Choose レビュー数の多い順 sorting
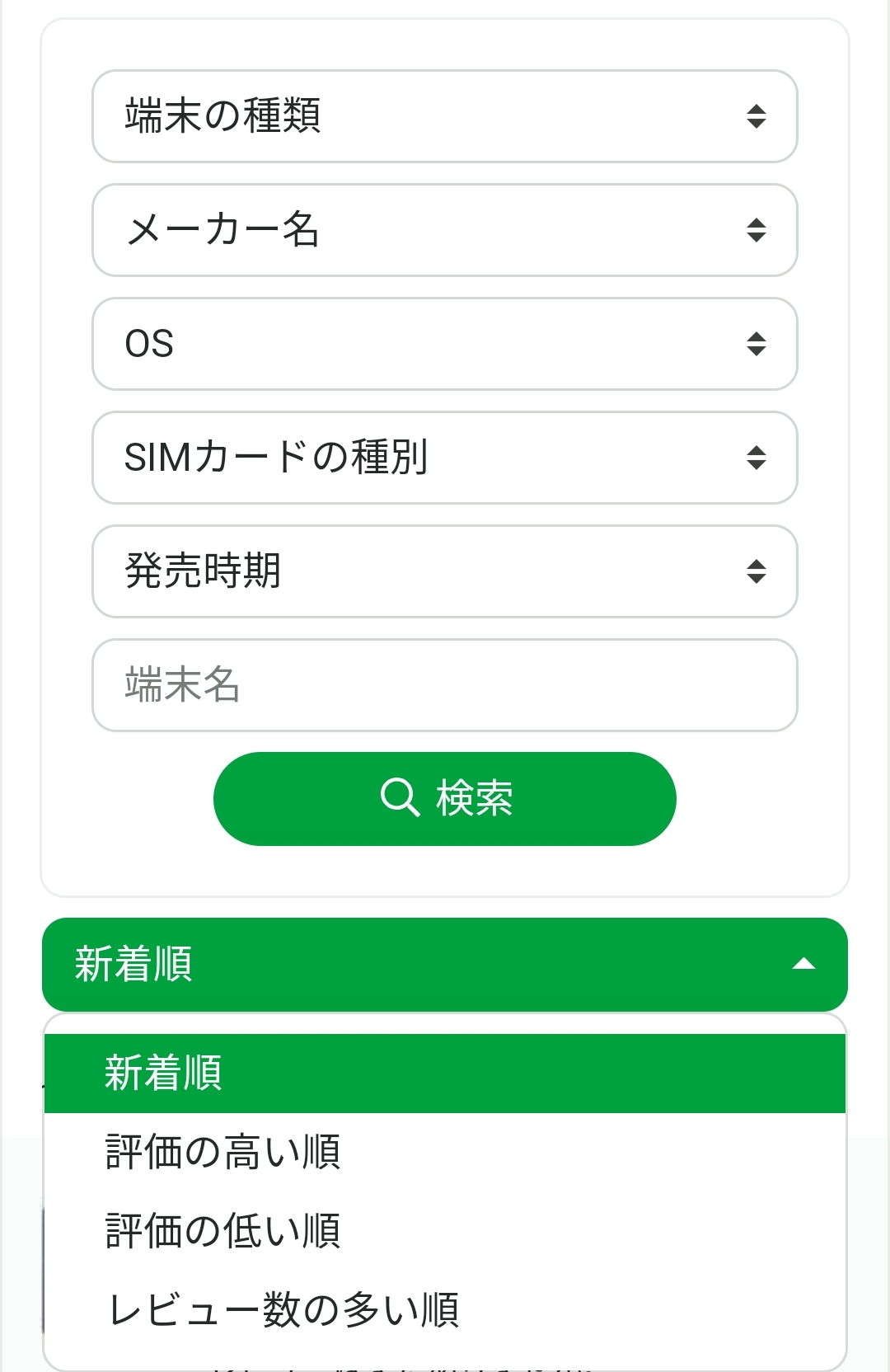This screenshot has width=890, height=1372. click(x=445, y=1310)
